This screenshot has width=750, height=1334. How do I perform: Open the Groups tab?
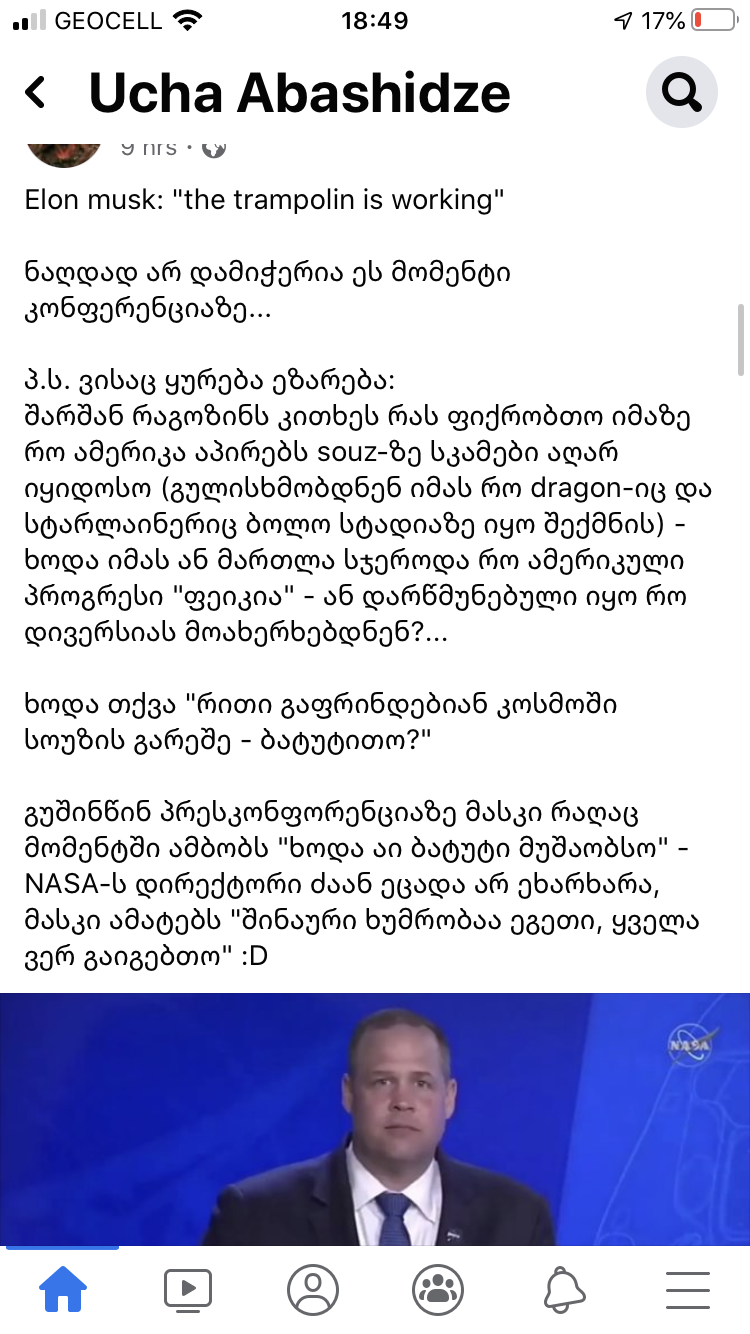438,1290
